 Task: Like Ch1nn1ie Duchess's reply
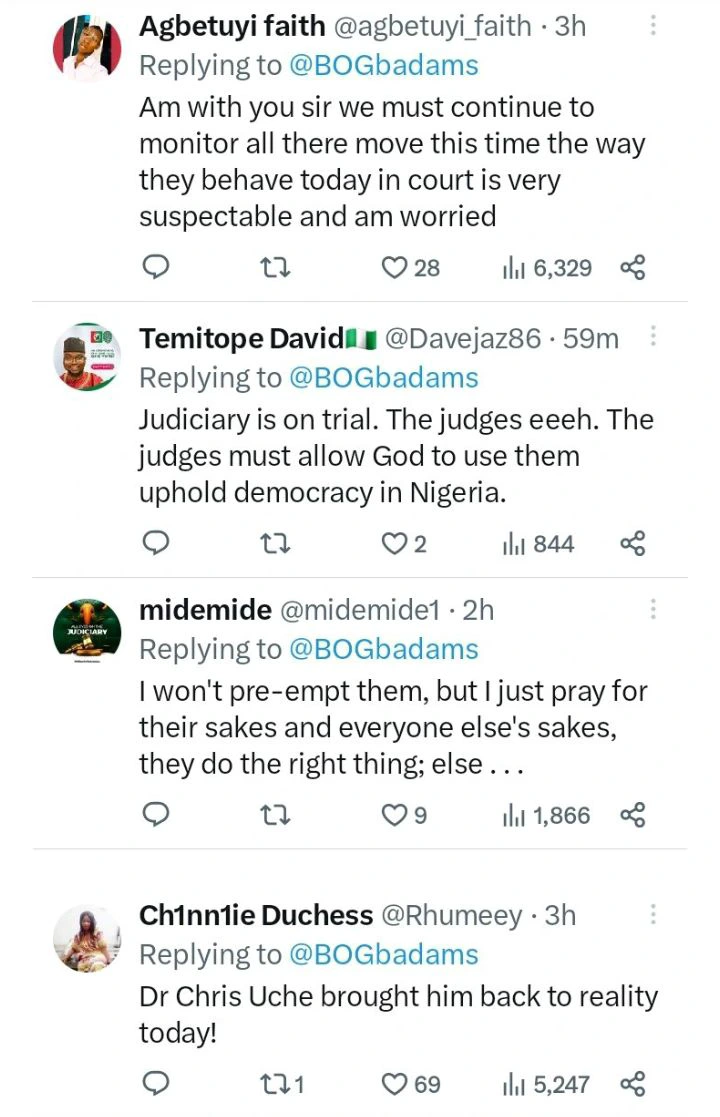pyautogui.click(x=397, y=1084)
